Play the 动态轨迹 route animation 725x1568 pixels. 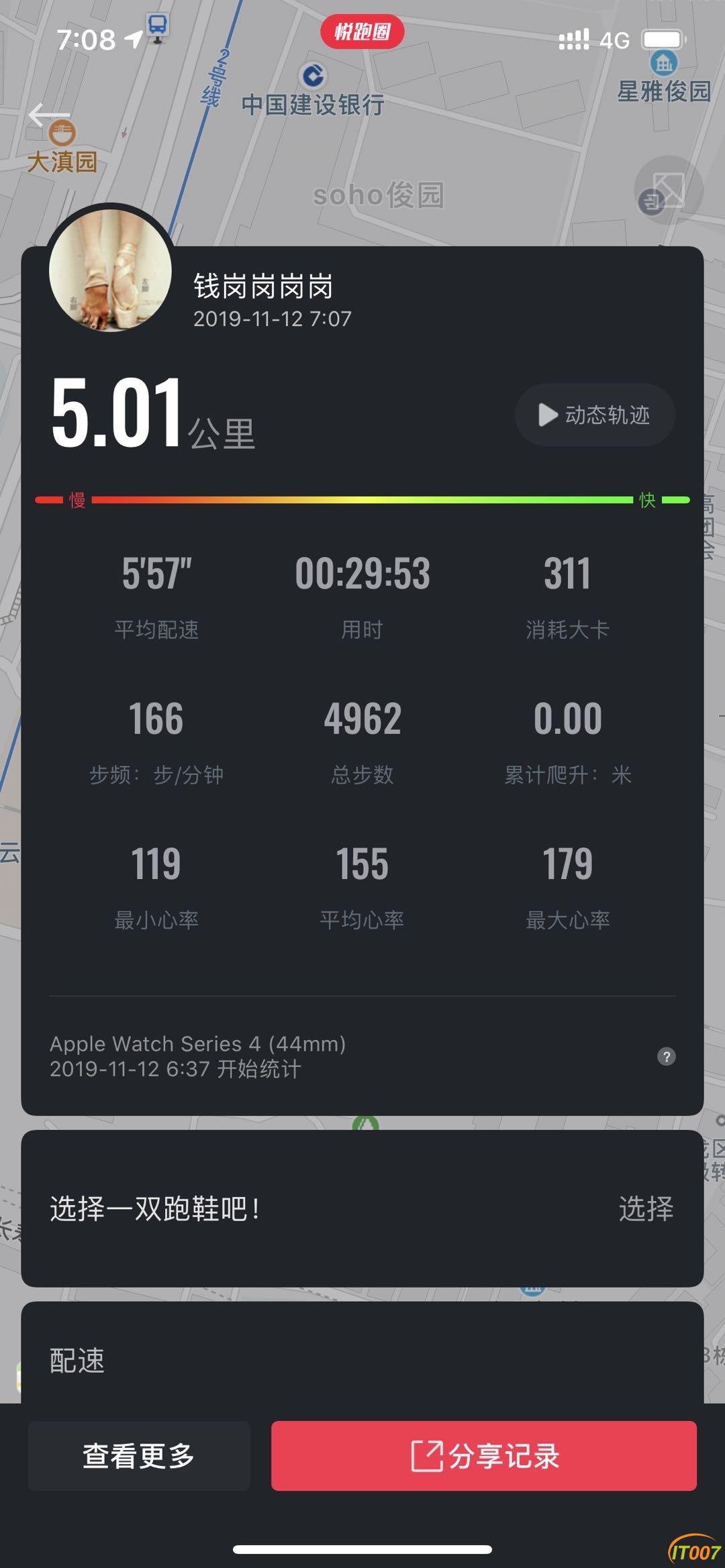[x=595, y=415]
